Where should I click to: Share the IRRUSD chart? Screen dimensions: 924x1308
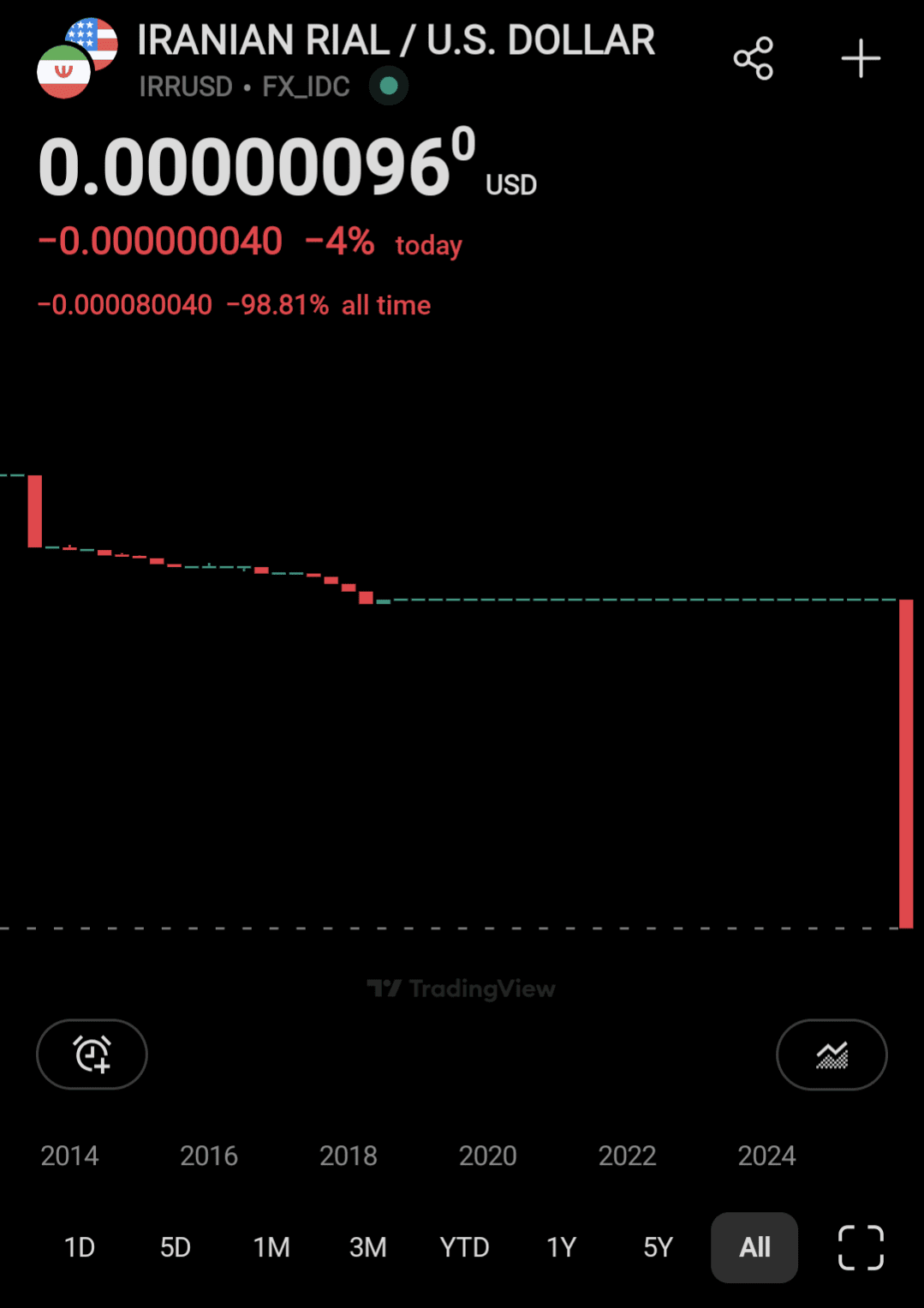tap(754, 59)
